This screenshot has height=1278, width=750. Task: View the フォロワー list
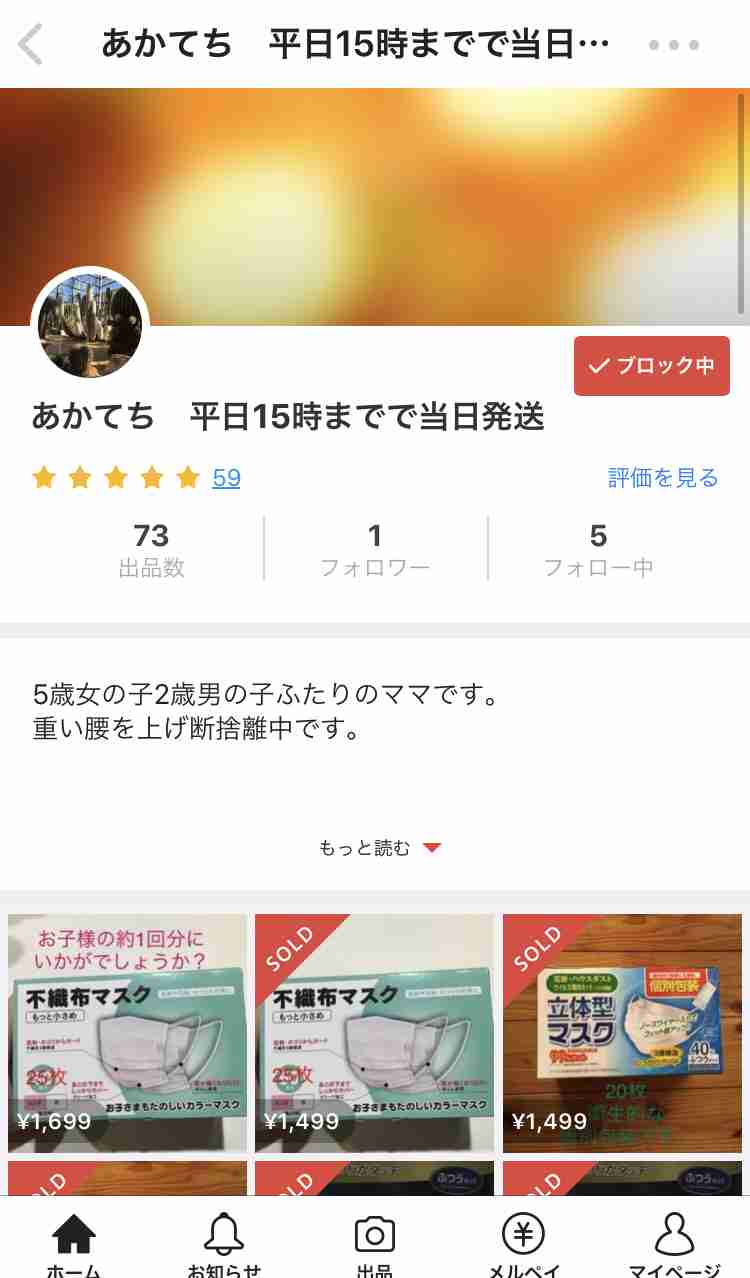click(x=375, y=549)
